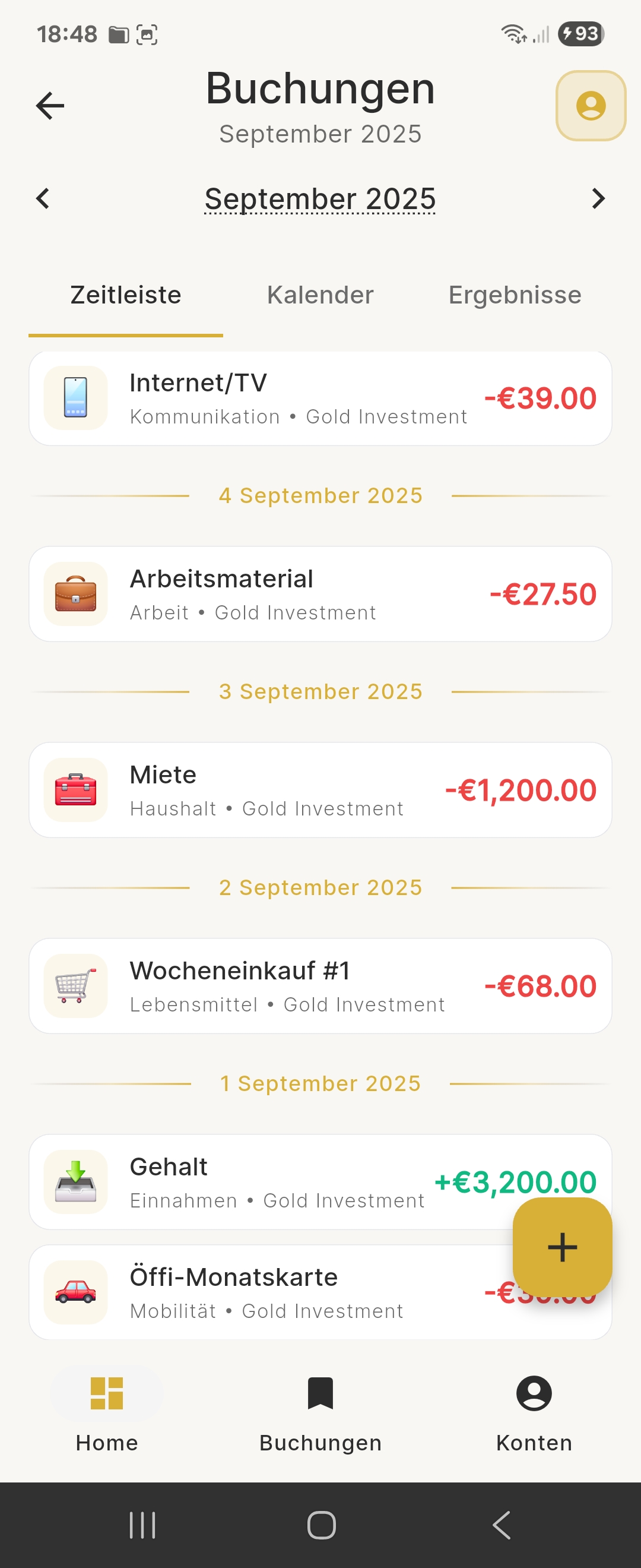Tap the Android back navigation arrow
Screen dimensions: 641x1568
[500, 1525]
